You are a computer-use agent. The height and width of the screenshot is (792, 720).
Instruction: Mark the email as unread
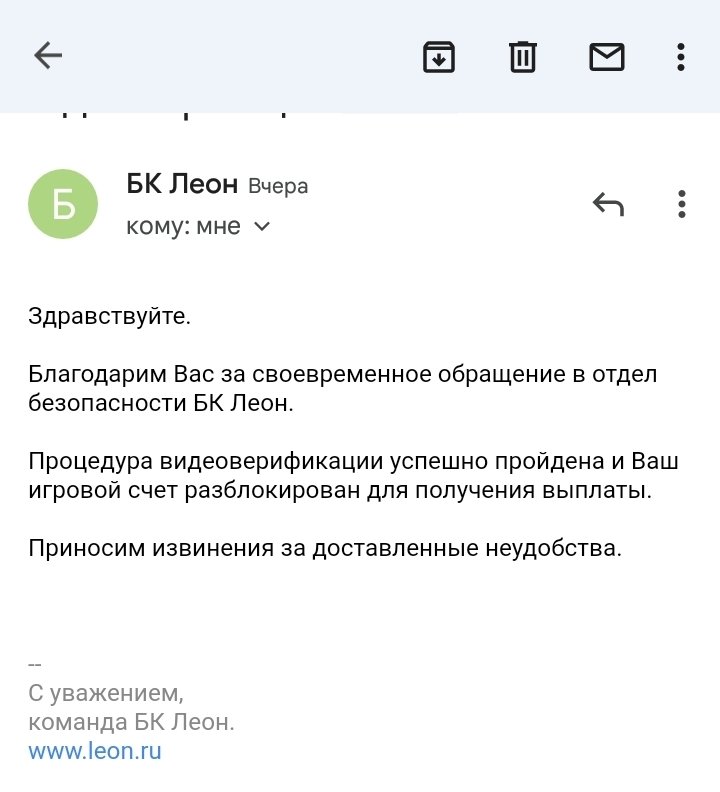[x=606, y=57]
